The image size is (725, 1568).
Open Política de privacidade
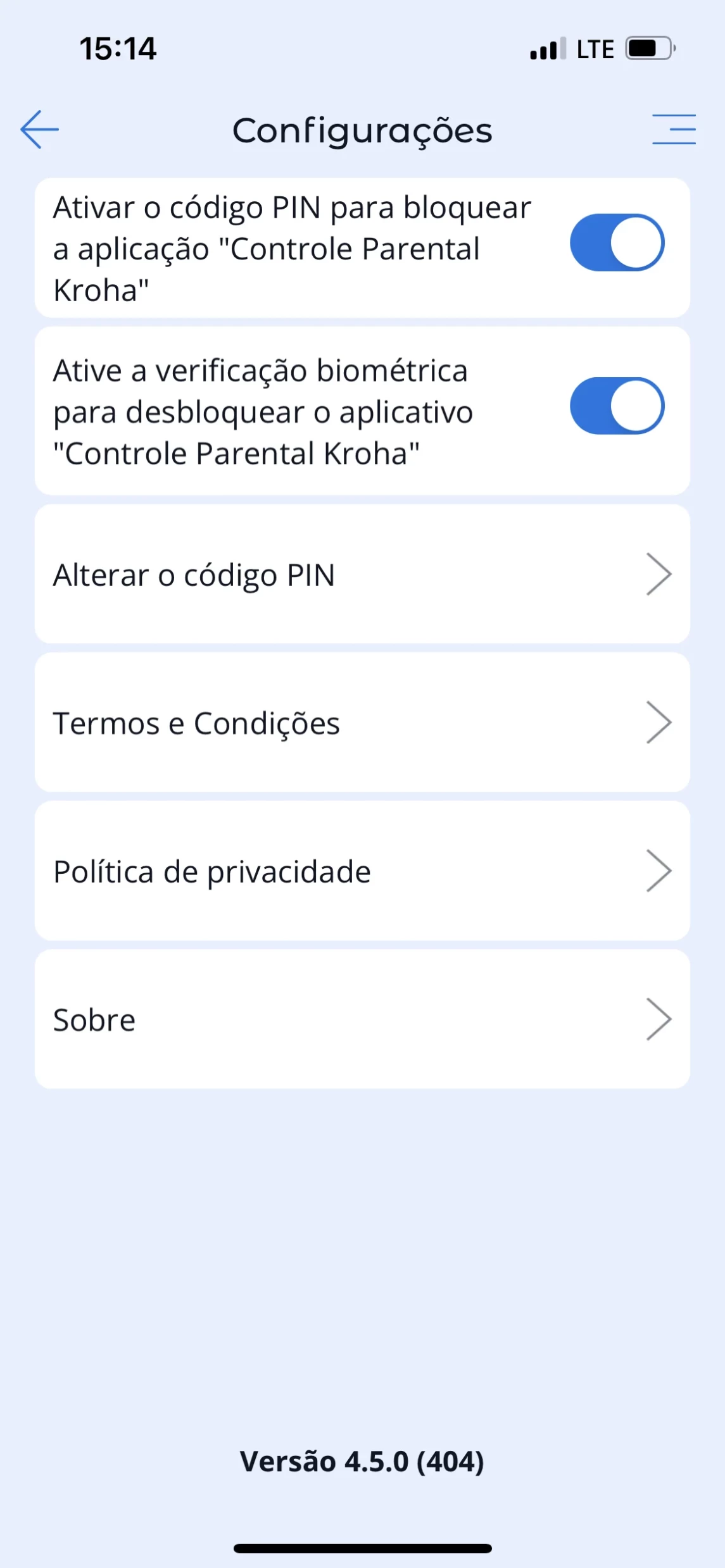[362, 871]
